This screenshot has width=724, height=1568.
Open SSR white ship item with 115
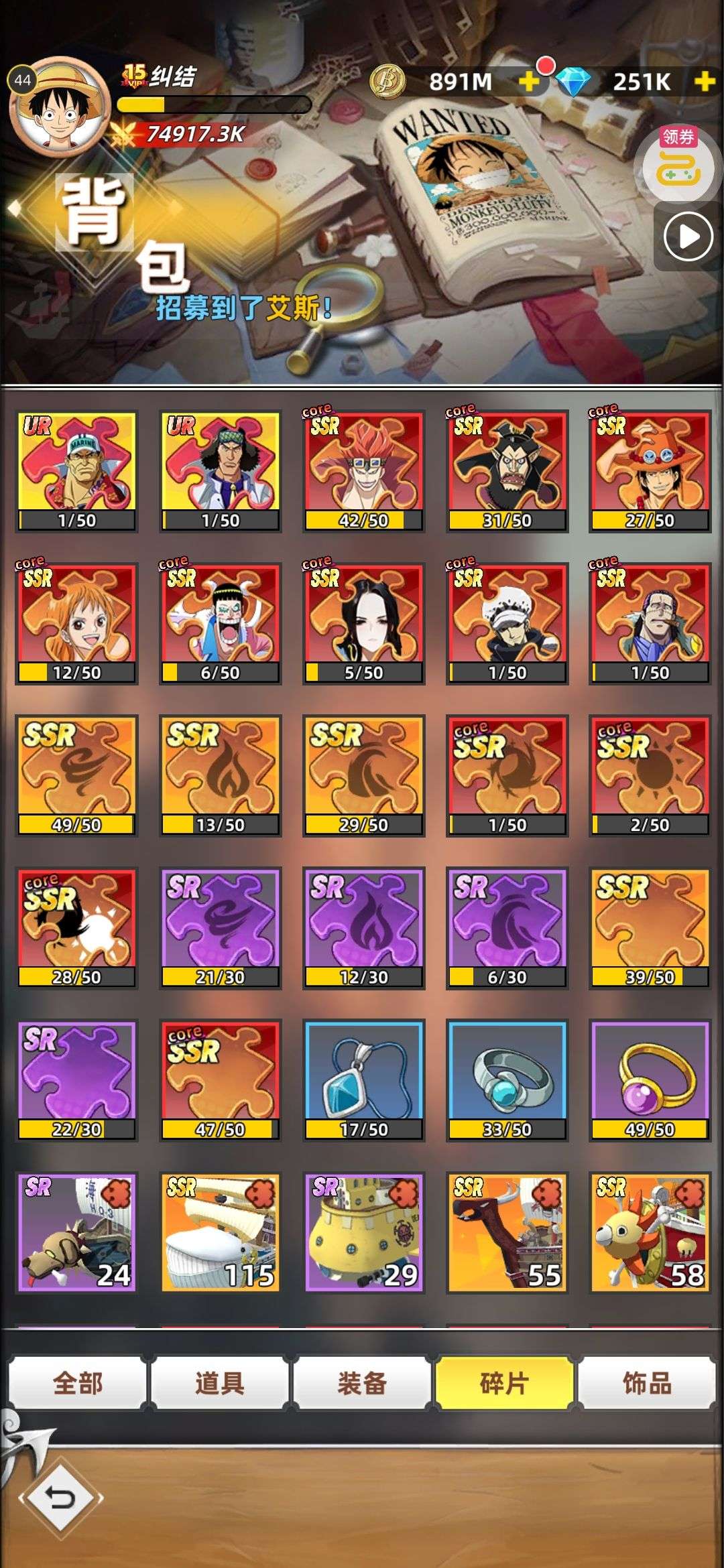220,1232
